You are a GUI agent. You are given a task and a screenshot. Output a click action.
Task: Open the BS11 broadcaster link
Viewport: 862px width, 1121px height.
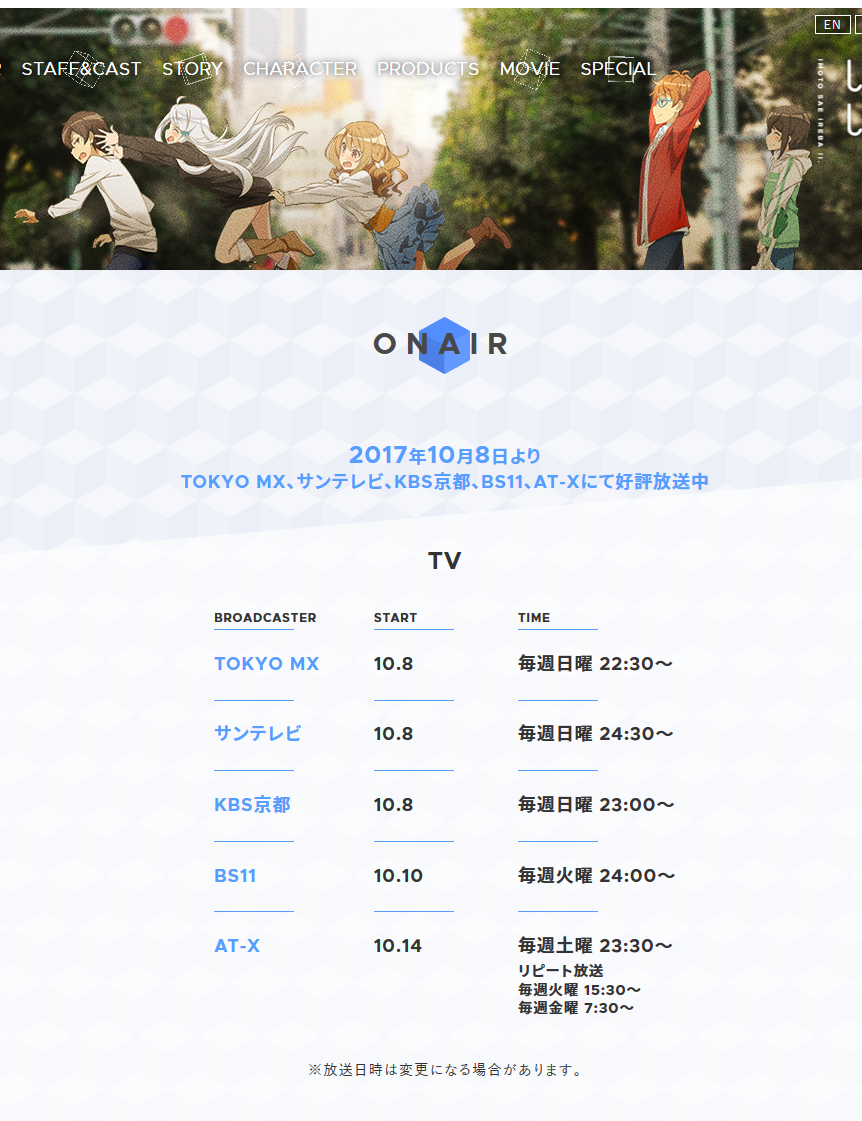coord(235,876)
